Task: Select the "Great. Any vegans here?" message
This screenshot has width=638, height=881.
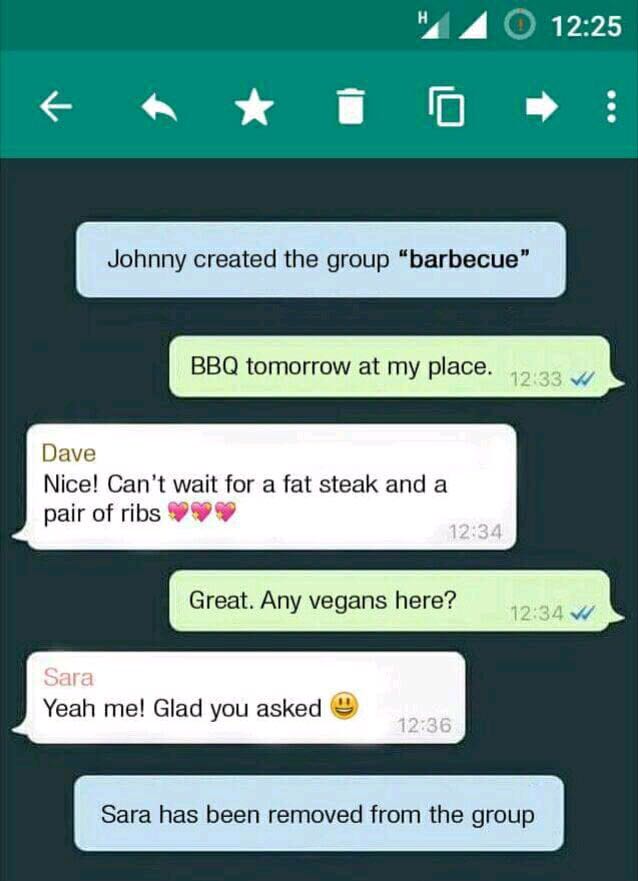Action: click(388, 601)
